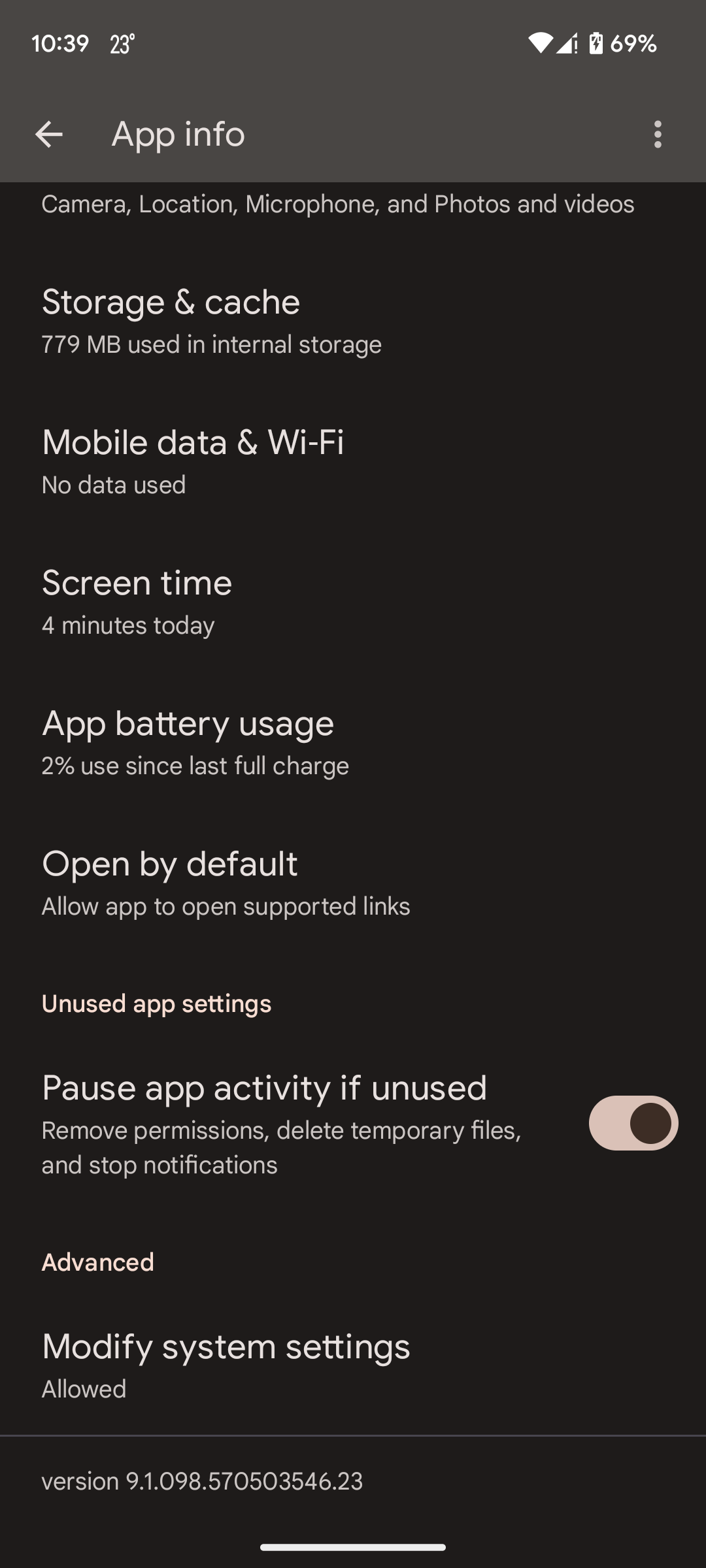Open Storage & cache details
Image resolution: width=706 pixels, height=1568 pixels.
point(353,321)
